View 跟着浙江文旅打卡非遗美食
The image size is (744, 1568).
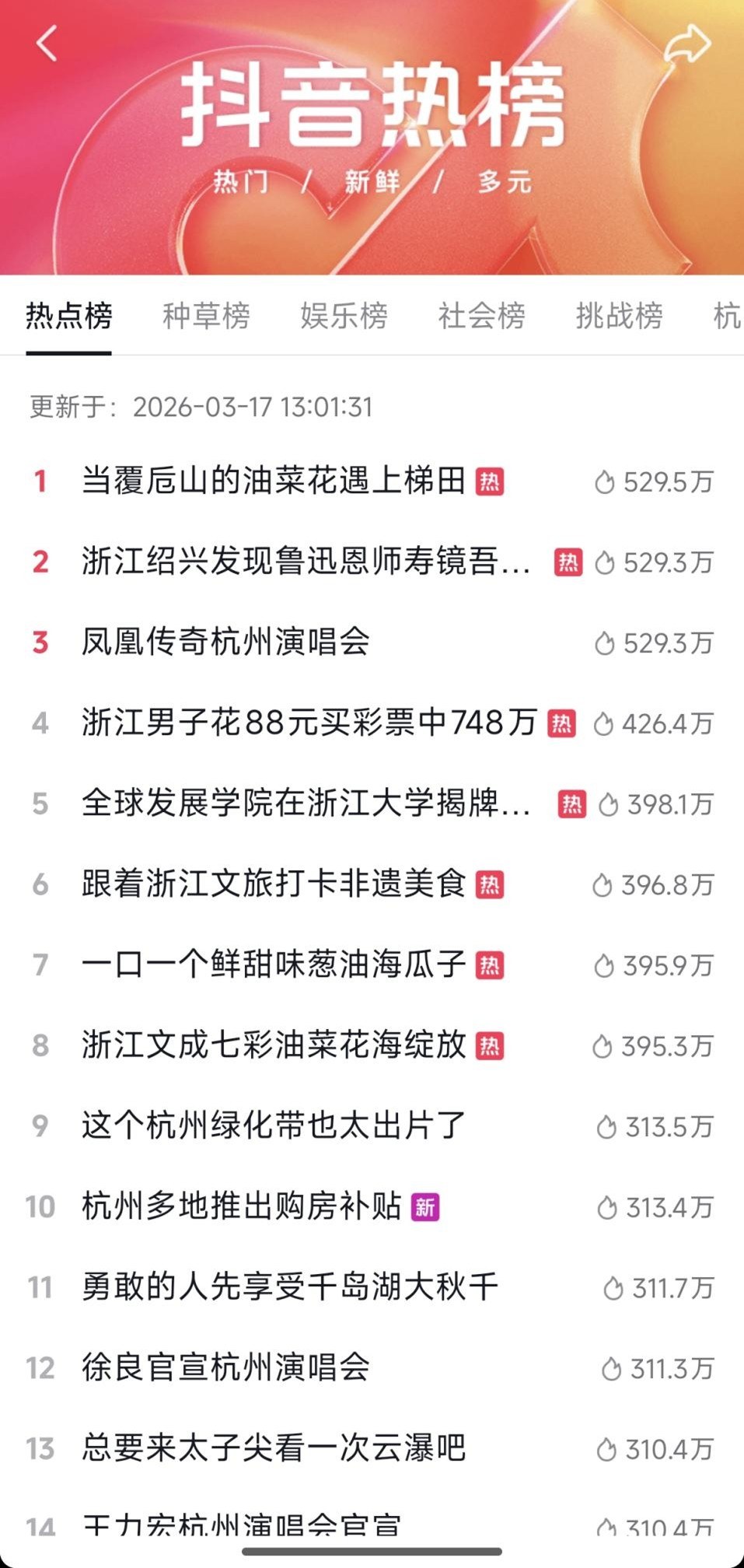(x=274, y=884)
